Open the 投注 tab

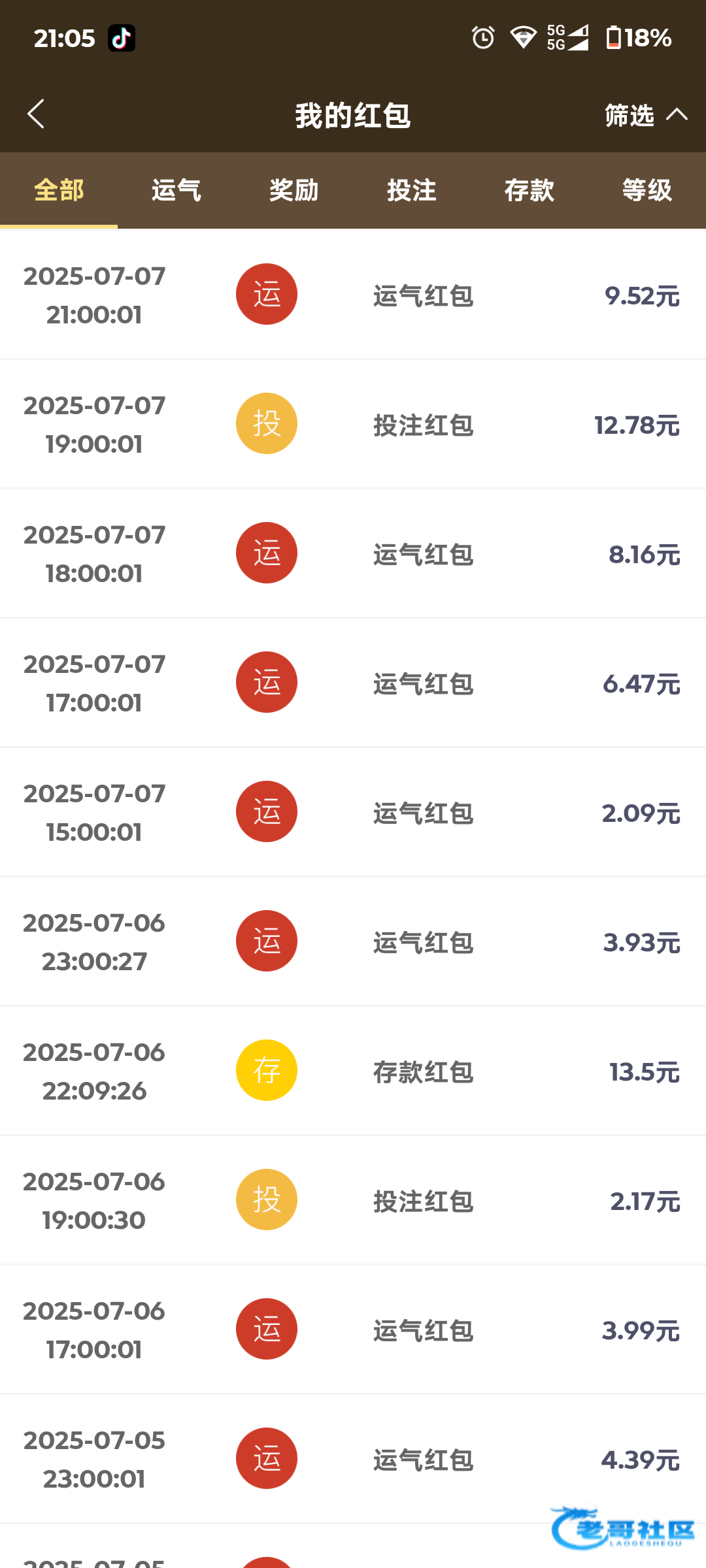(412, 191)
